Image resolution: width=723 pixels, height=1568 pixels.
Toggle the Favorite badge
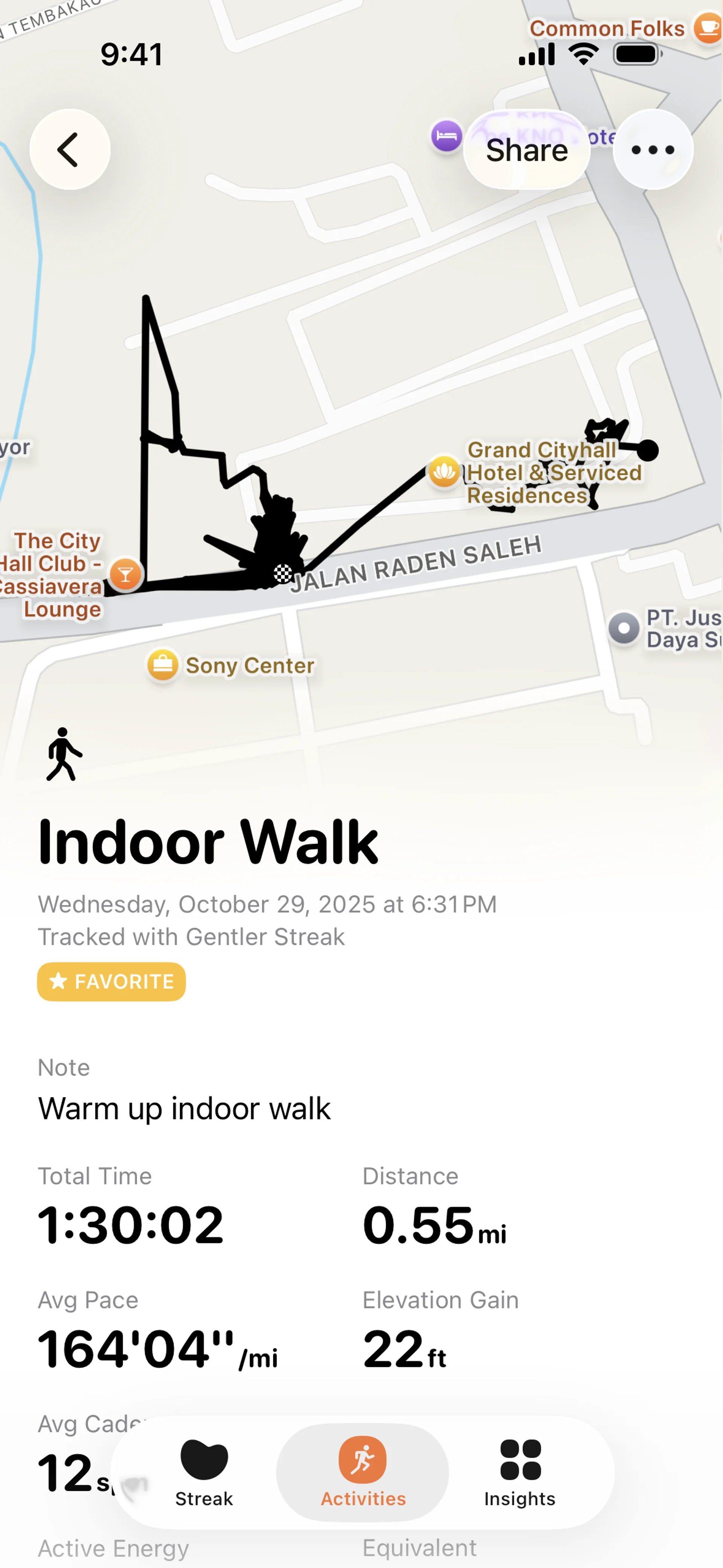tap(111, 981)
